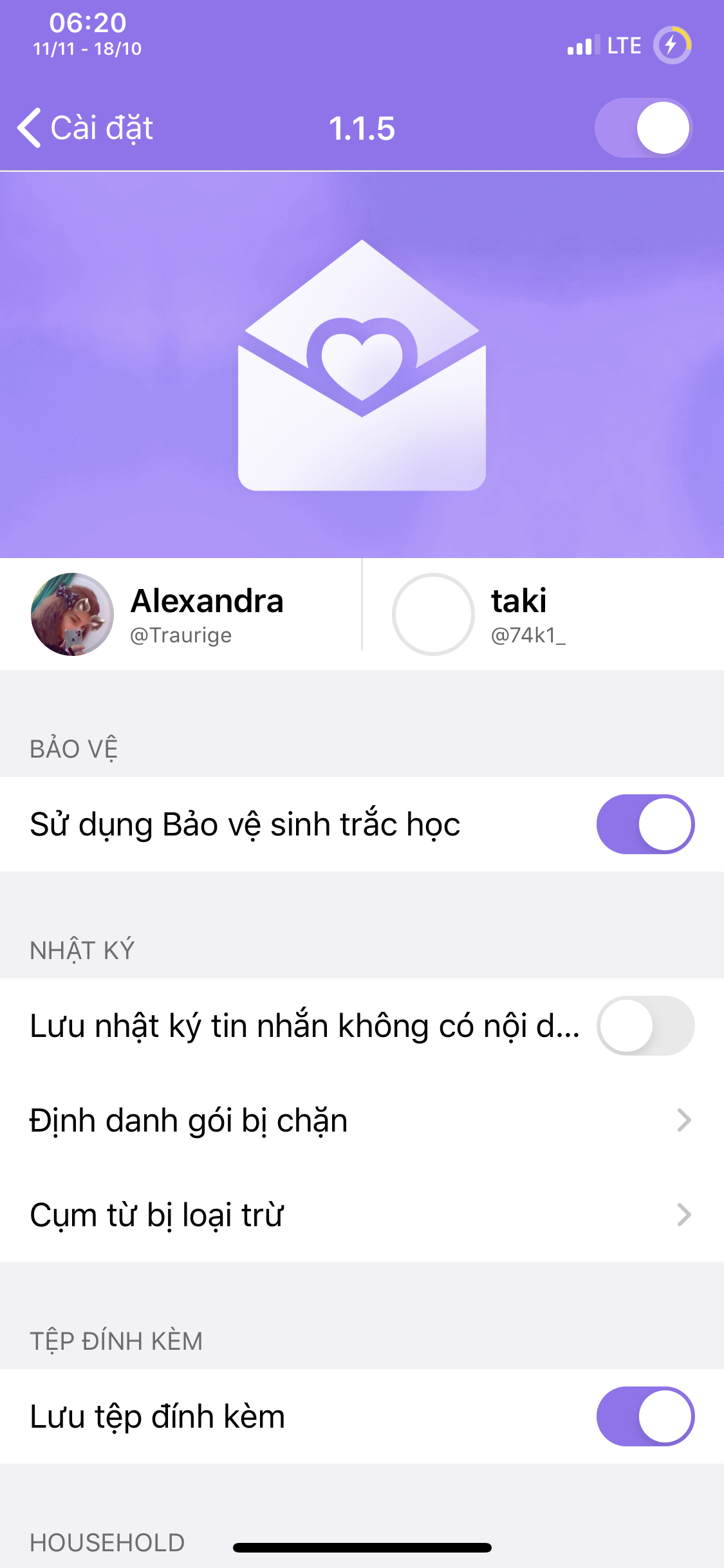The width and height of the screenshot is (724, 1568).
Task: Disable Sử dụng Bảo vệ sinh trắc học
Action: point(645,824)
